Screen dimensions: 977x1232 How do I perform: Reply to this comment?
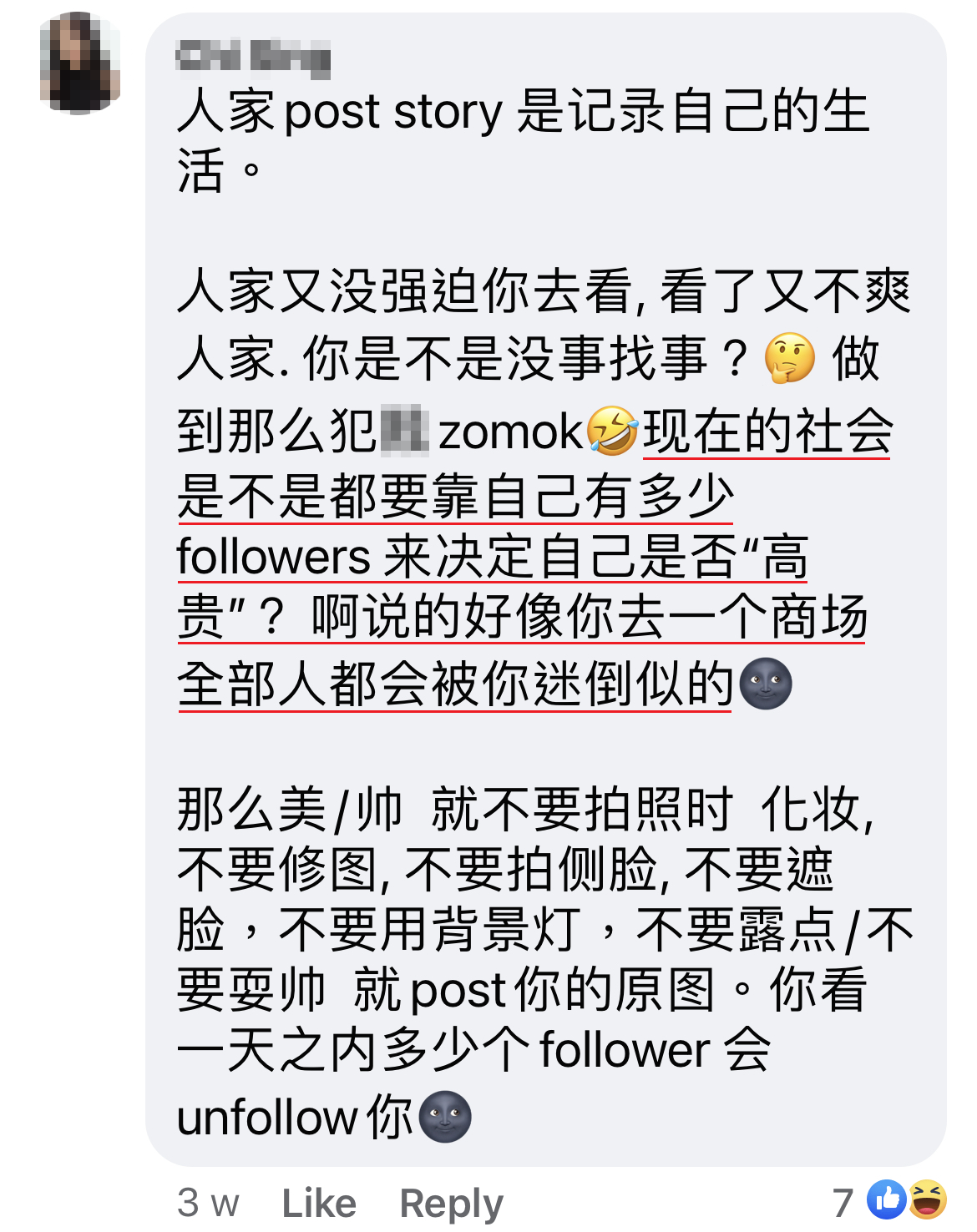coord(451,1203)
